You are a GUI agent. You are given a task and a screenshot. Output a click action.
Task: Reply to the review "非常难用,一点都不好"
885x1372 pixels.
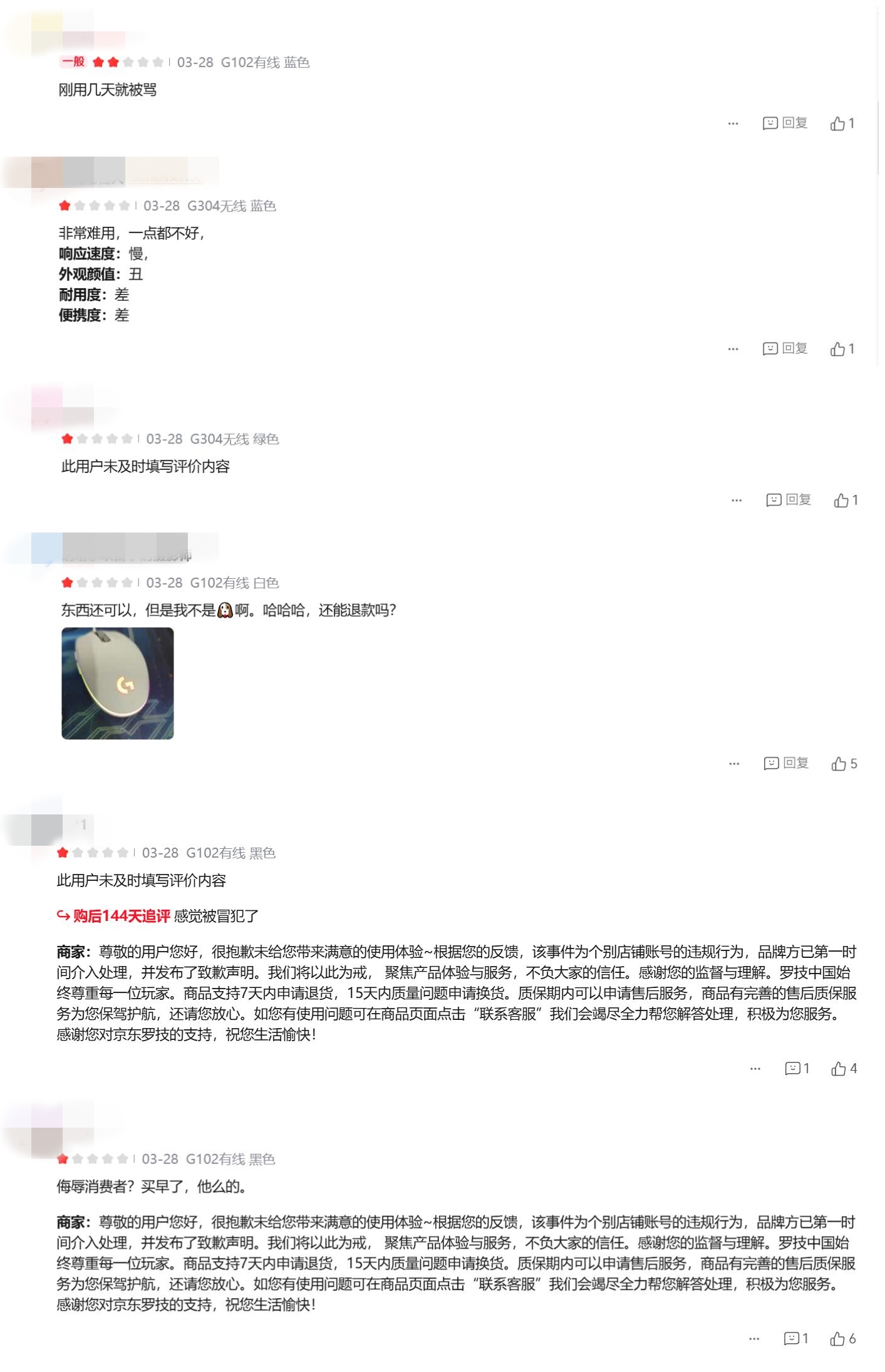(784, 348)
